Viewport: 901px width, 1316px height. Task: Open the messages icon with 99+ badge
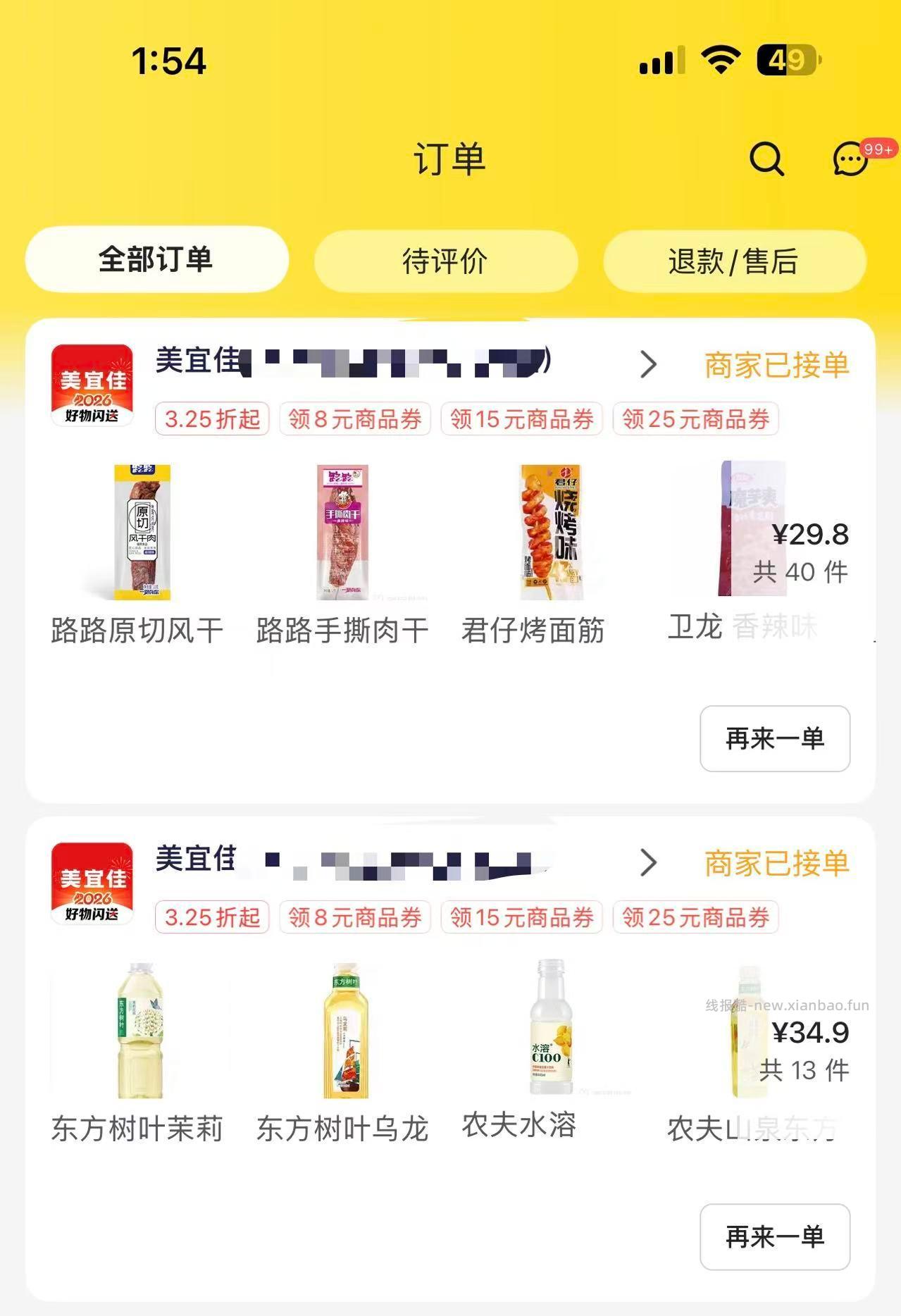[849, 159]
